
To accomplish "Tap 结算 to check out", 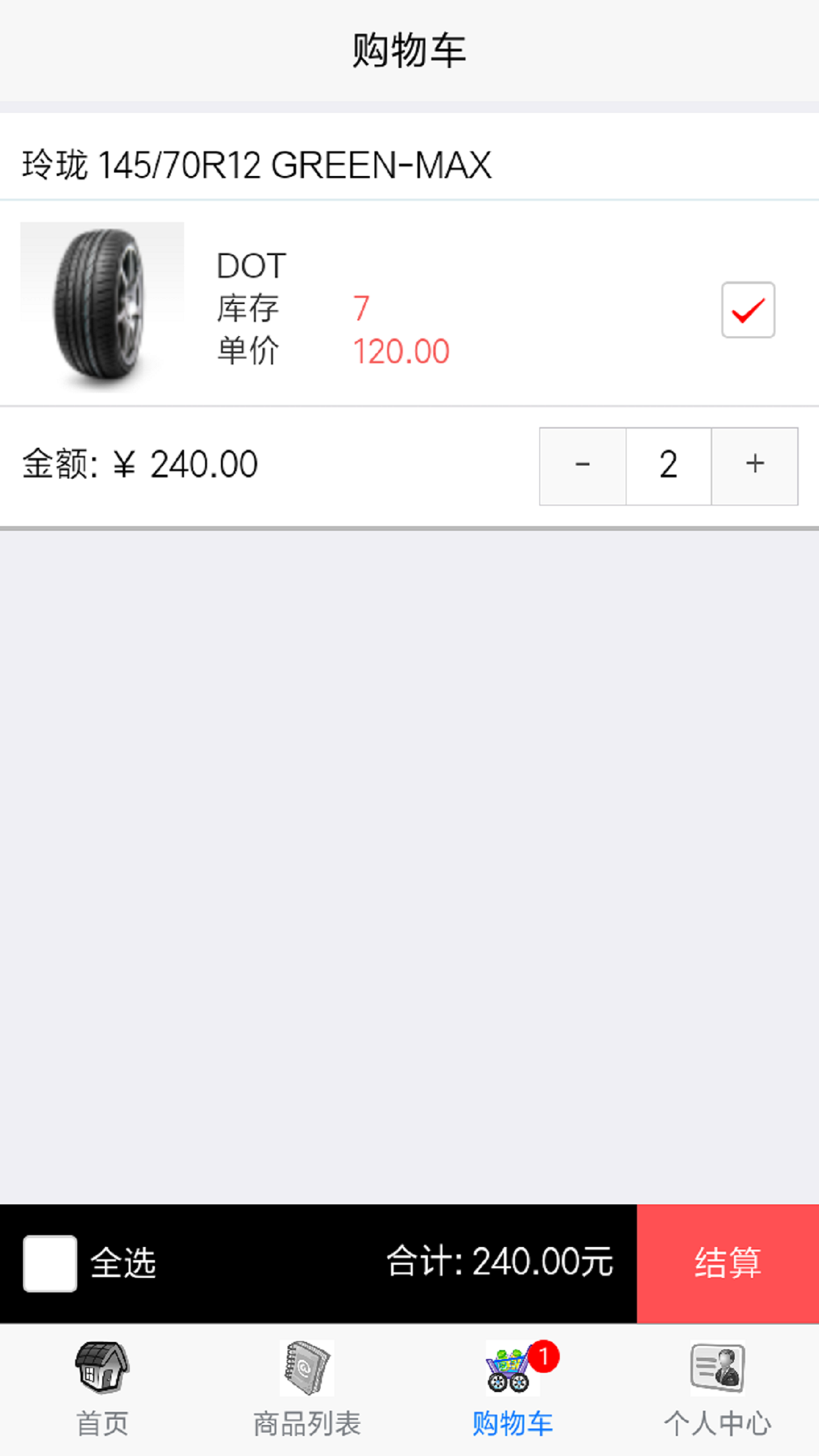I will pos(727,1263).
